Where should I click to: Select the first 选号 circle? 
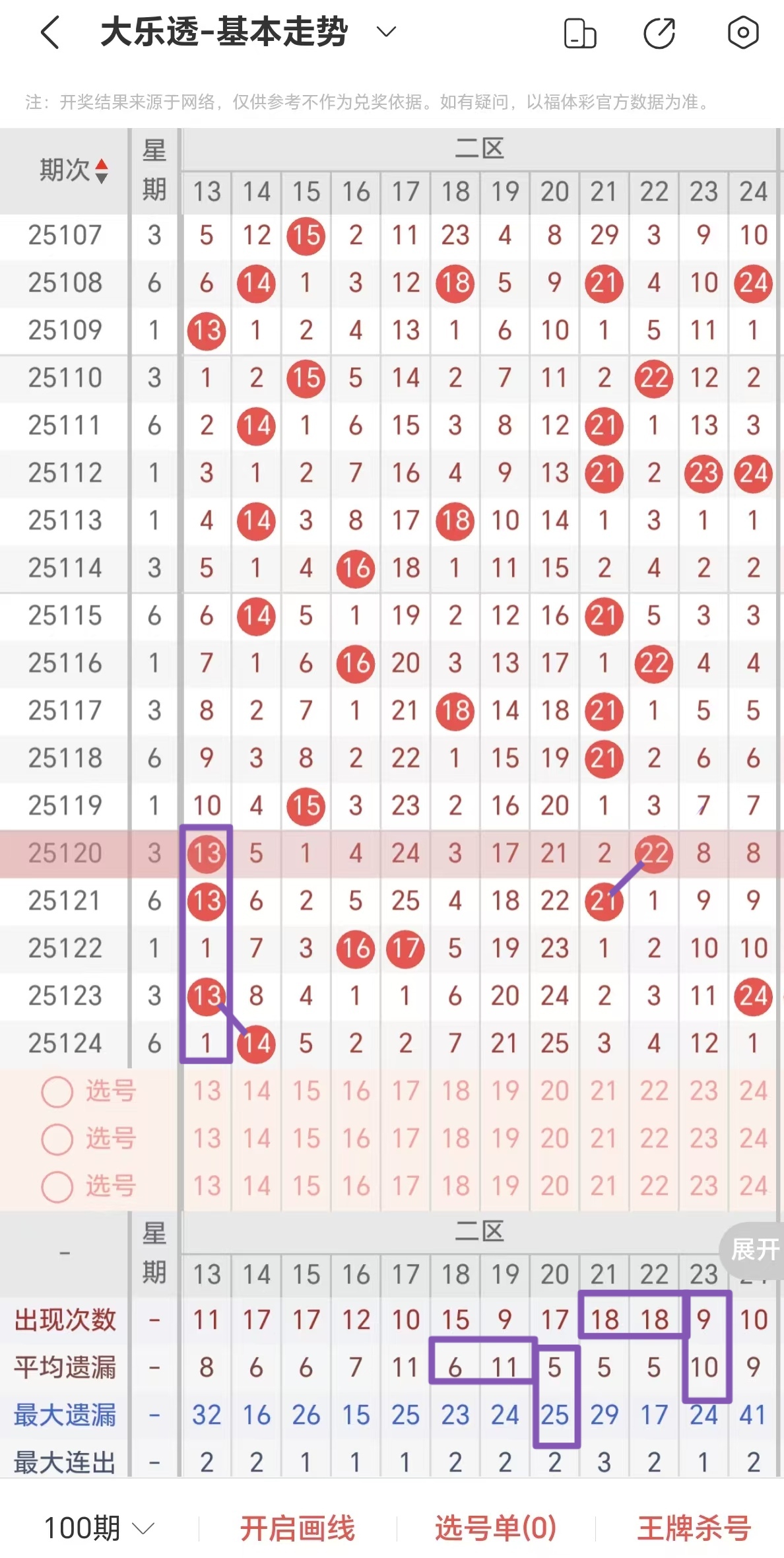pyautogui.click(x=56, y=1091)
